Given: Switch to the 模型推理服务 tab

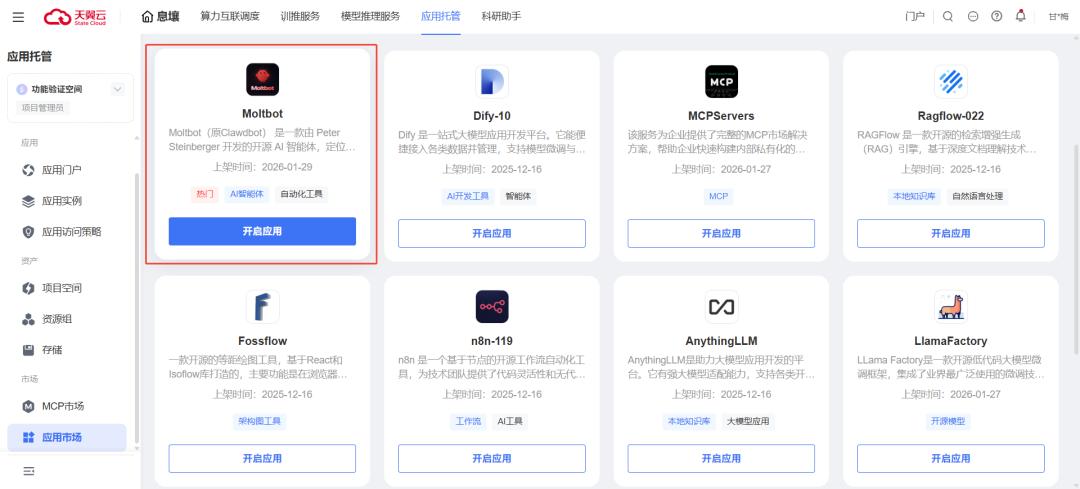Looking at the screenshot, I should (x=371, y=17).
